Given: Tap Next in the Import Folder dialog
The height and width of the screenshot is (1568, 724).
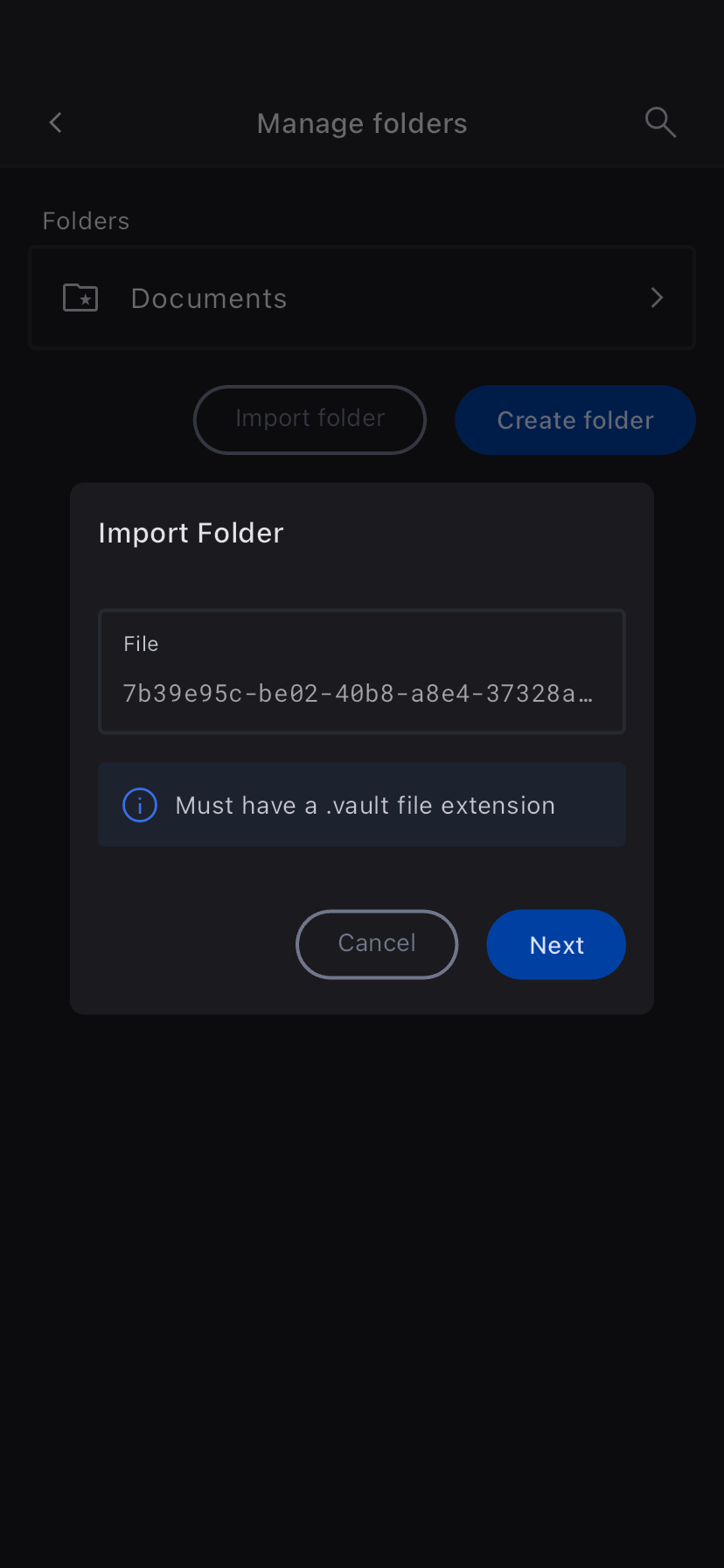Looking at the screenshot, I should tap(556, 944).
